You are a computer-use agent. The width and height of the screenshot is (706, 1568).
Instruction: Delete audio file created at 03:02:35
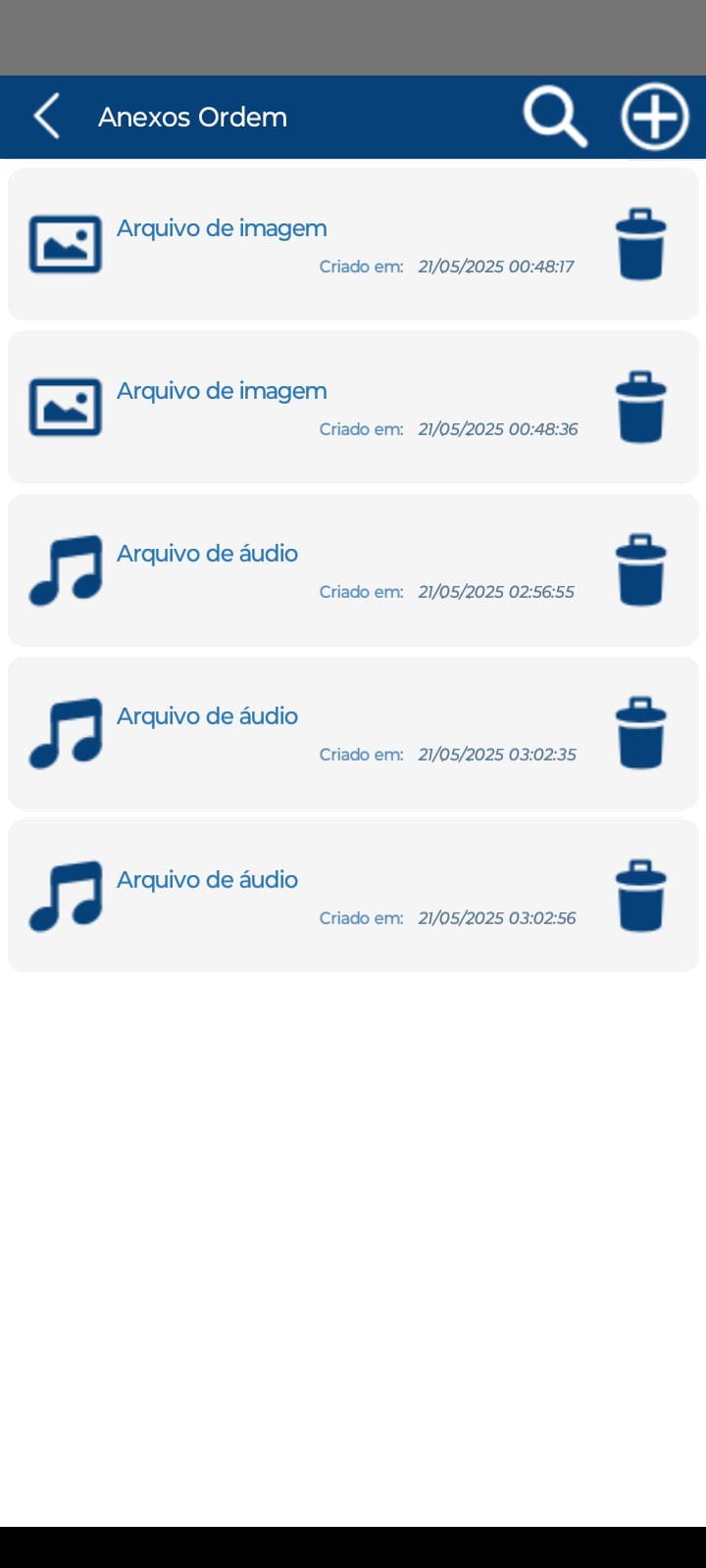[640, 732]
